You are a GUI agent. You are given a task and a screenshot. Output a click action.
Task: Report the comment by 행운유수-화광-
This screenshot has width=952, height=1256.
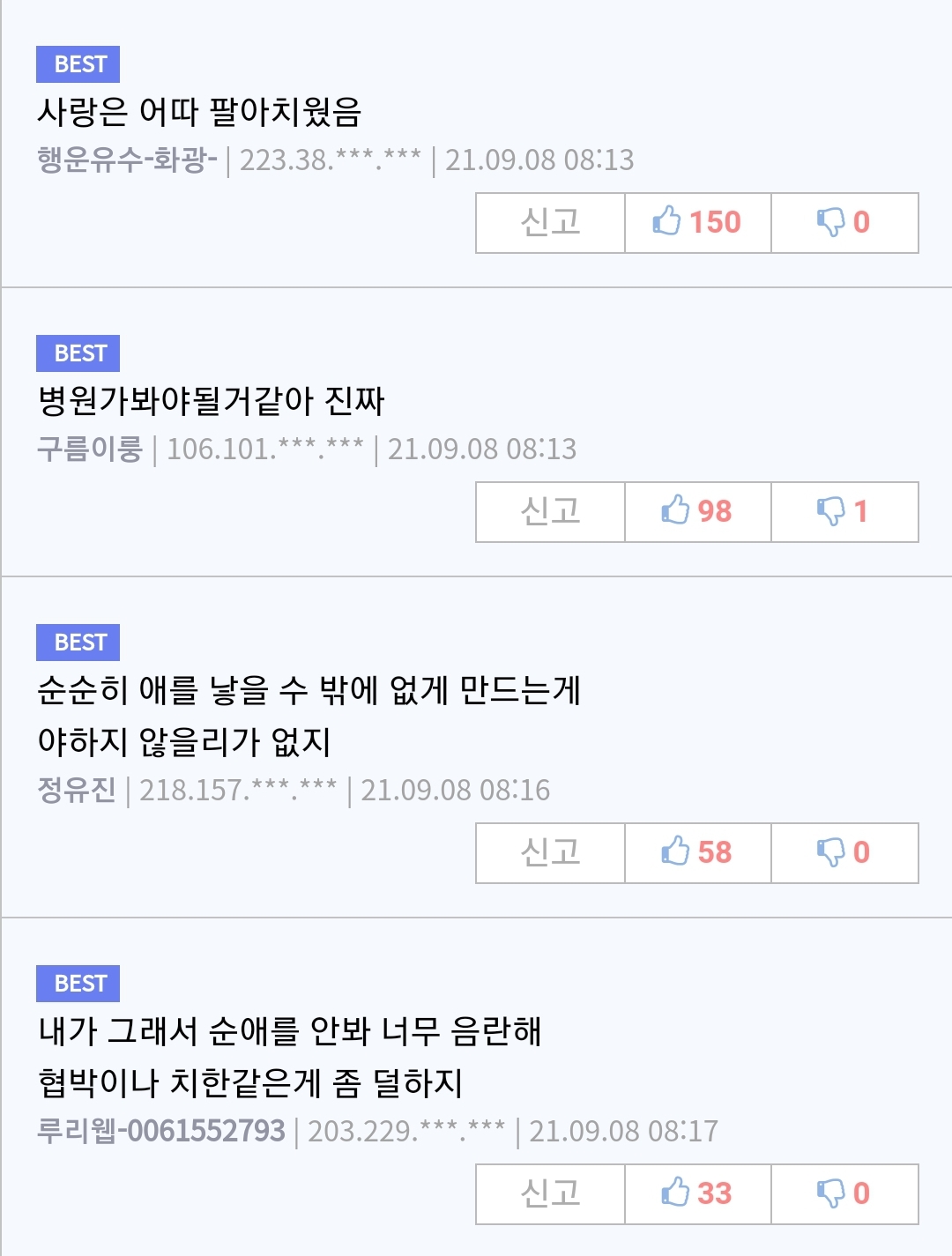(550, 223)
